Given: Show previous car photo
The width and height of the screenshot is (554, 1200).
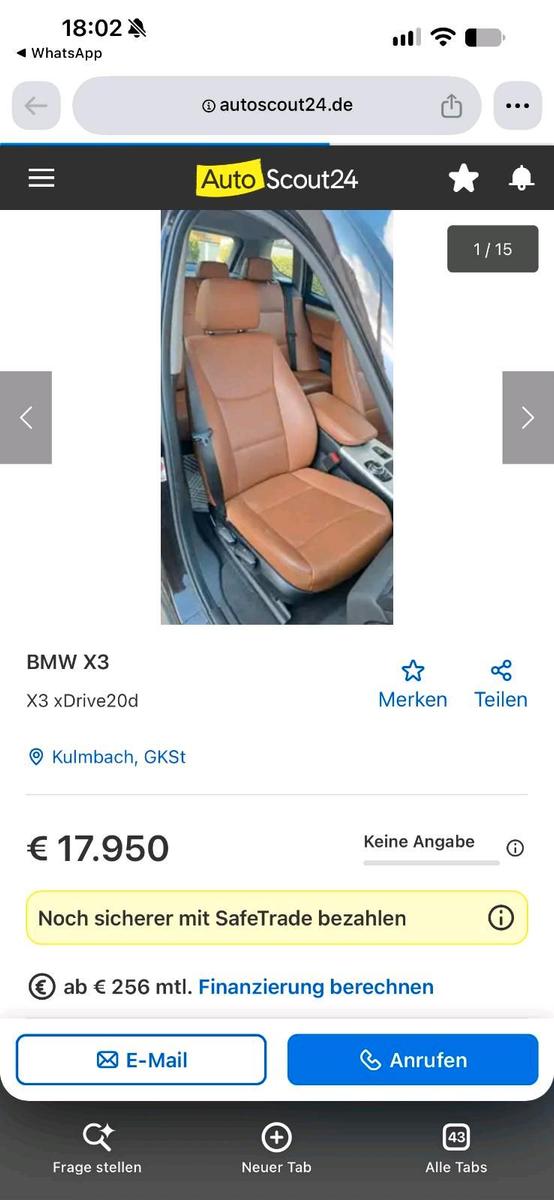Looking at the screenshot, I should [26, 418].
